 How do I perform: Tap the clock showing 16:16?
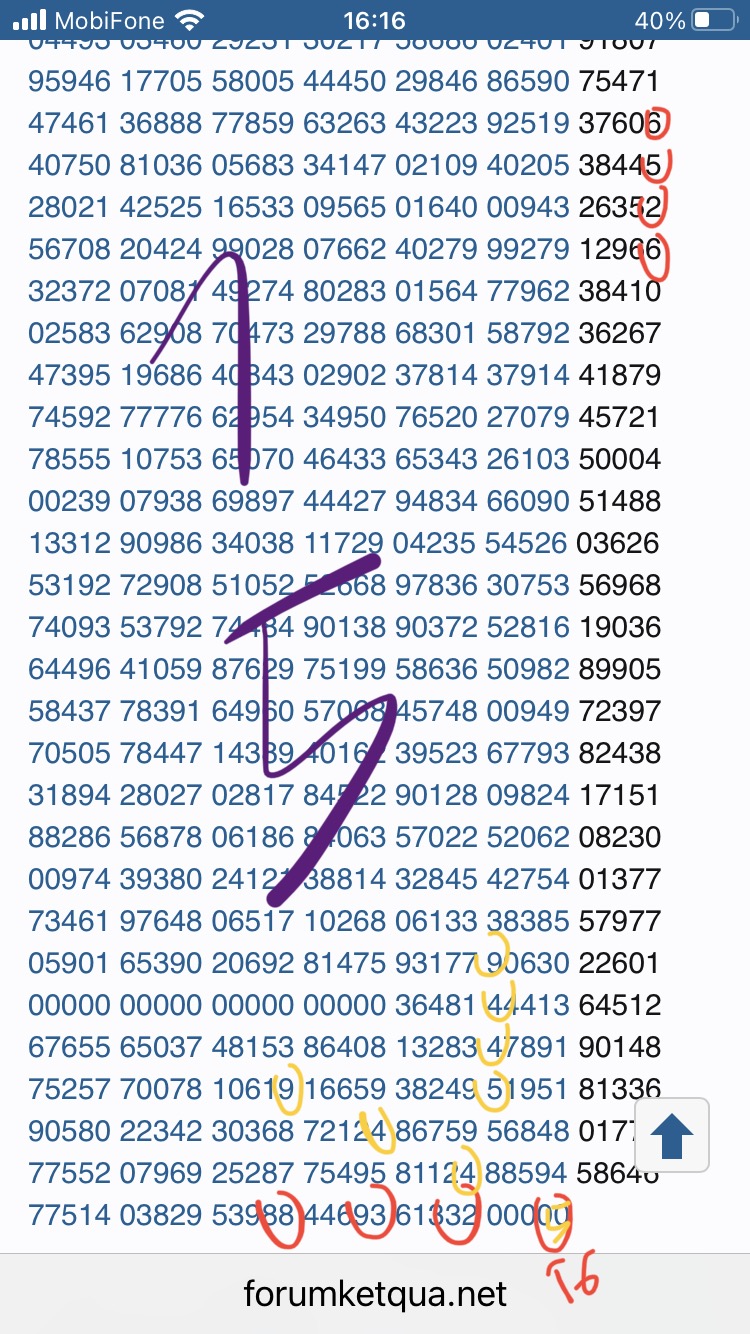[375, 18]
